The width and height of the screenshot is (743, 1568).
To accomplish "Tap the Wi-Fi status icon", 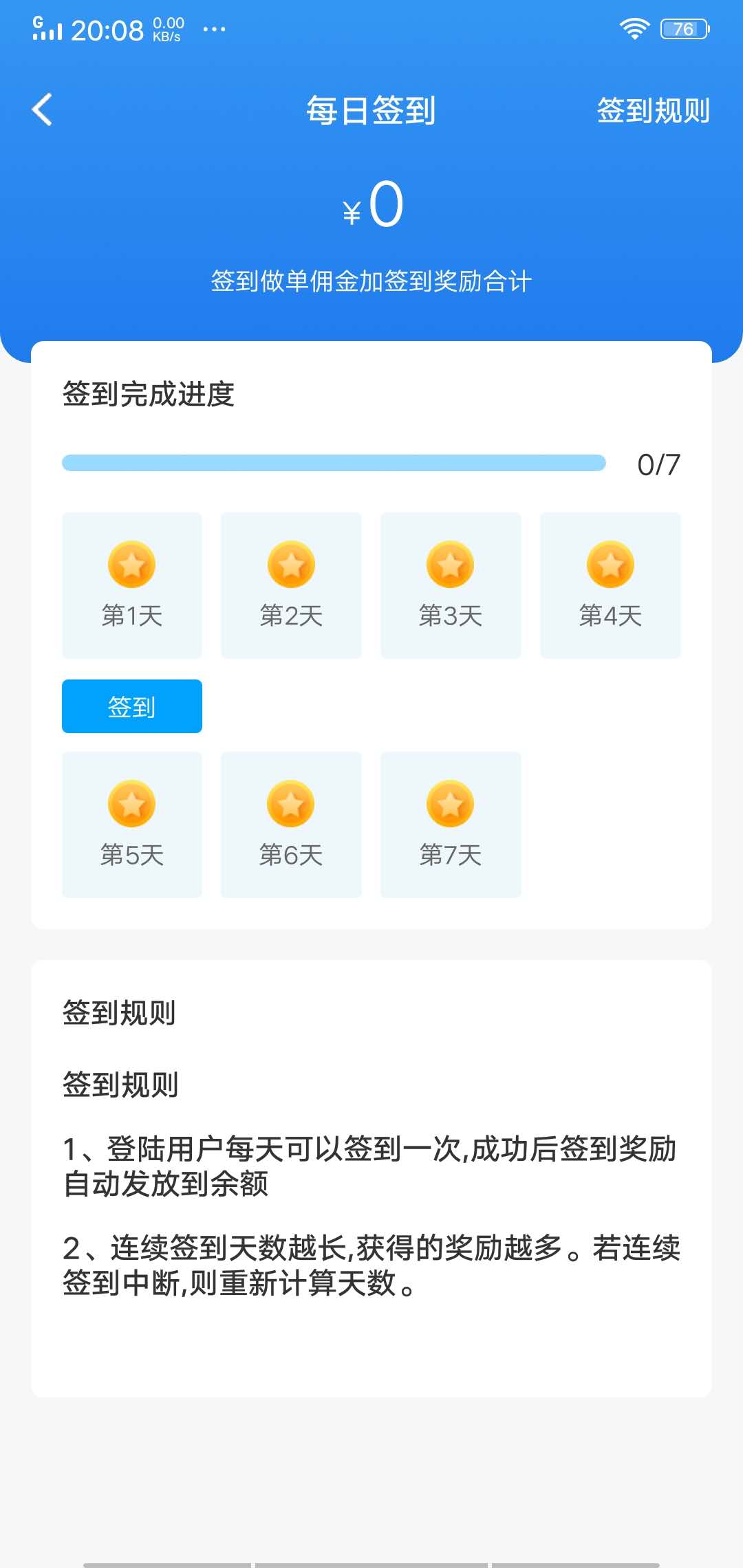I will [634, 28].
